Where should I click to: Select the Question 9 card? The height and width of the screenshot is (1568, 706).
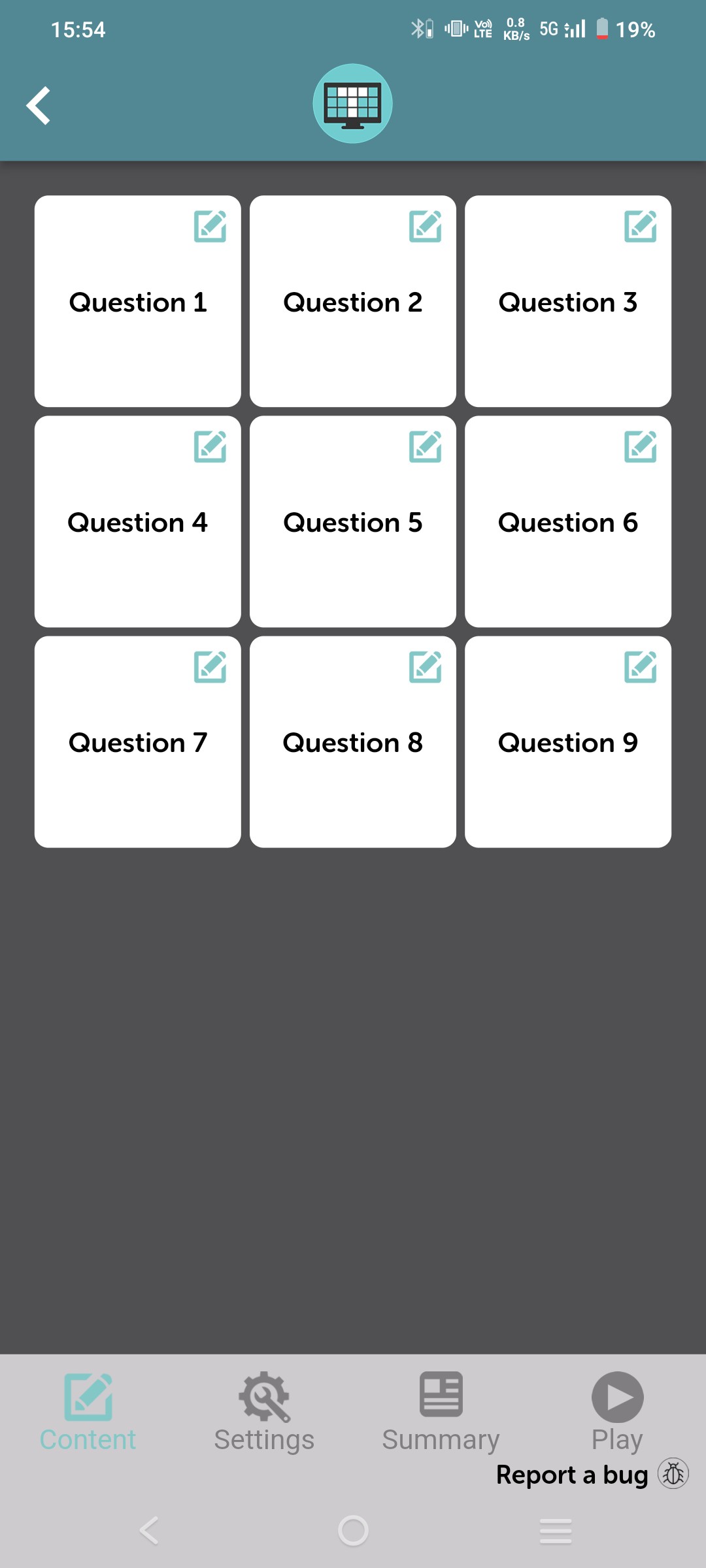[568, 742]
